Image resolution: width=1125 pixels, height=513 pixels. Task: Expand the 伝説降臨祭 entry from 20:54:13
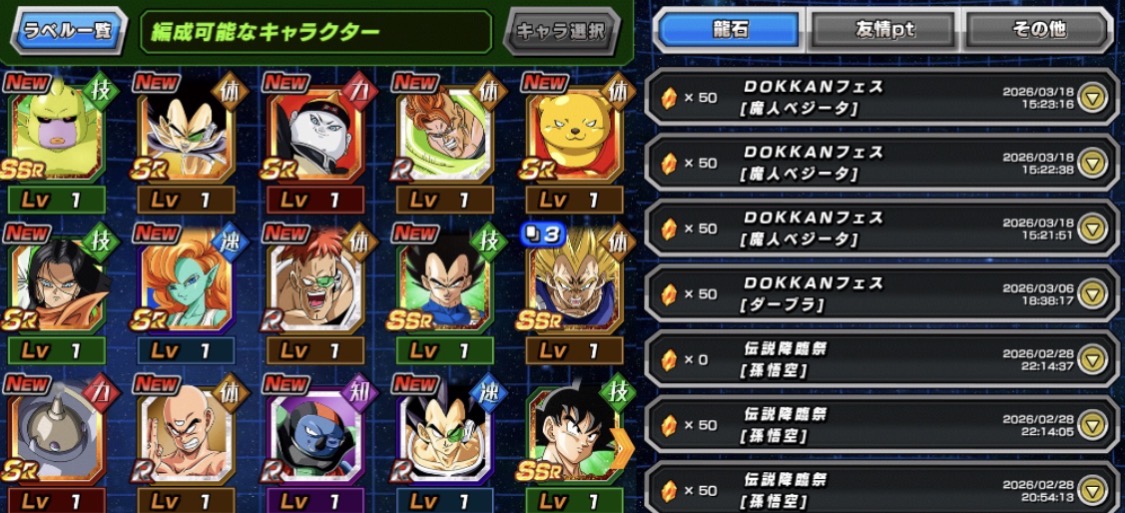(x=1092, y=489)
